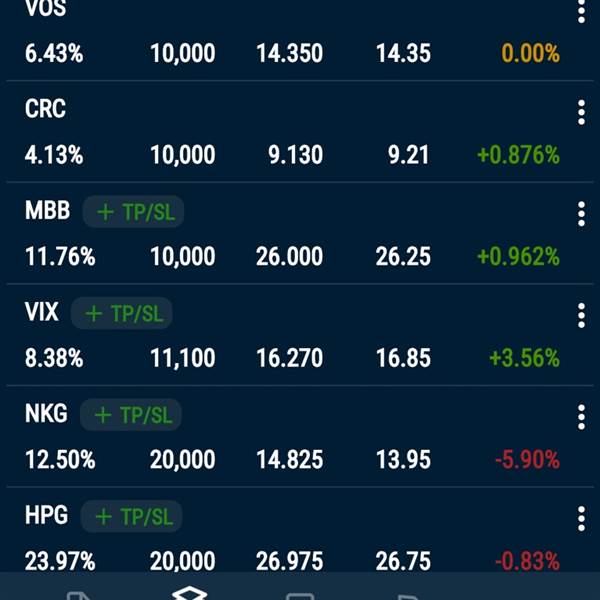Add a TP/SL order for HPG
Image resolution: width=600 pixels, height=600 pixels.
pyautogui.click(x=132, y=516)
